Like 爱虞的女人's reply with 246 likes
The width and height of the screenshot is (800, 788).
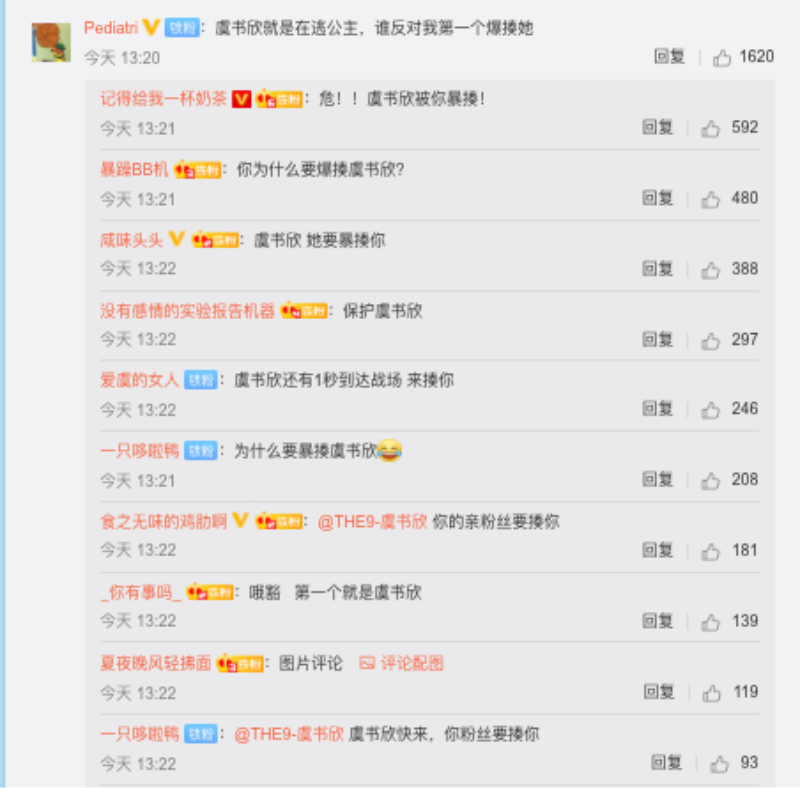[711, 409]
